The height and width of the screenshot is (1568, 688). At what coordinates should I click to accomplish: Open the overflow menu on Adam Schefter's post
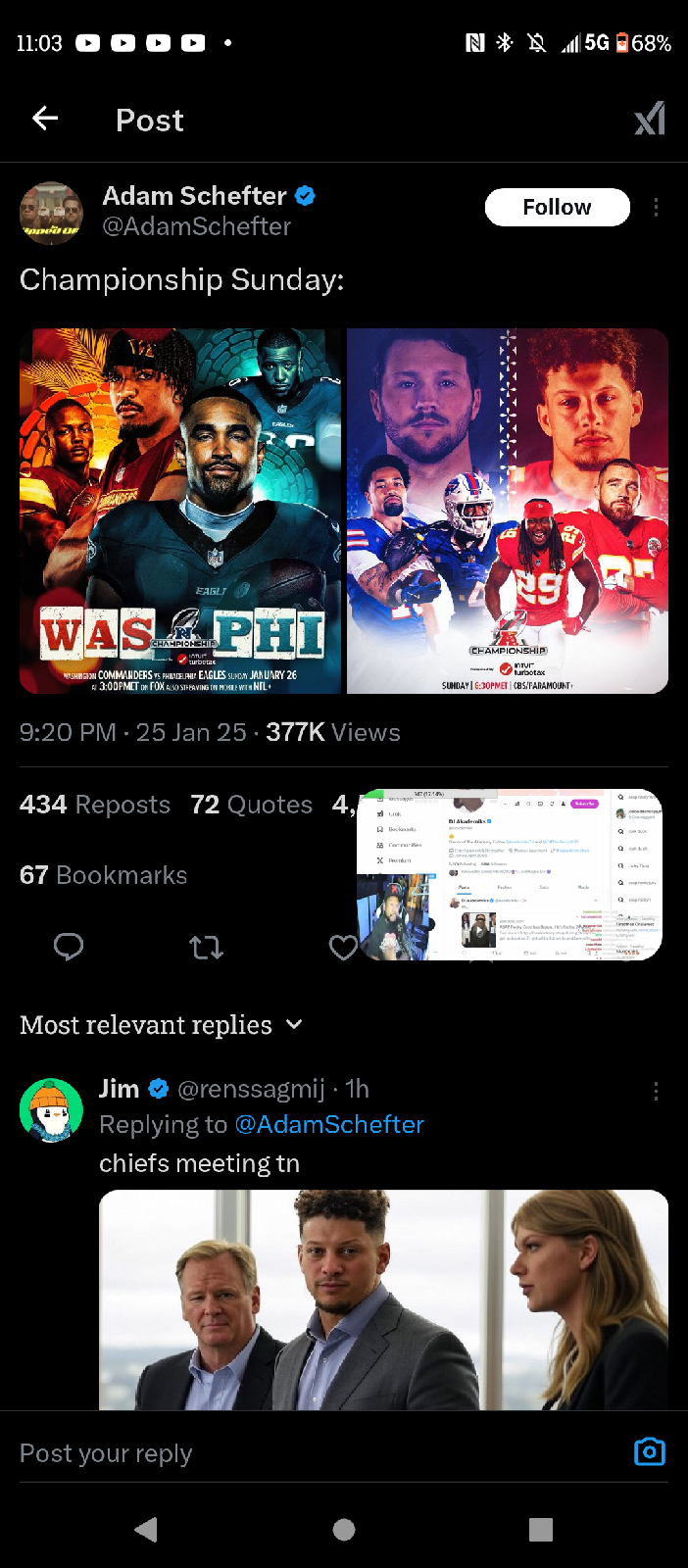tap(656, 207)
